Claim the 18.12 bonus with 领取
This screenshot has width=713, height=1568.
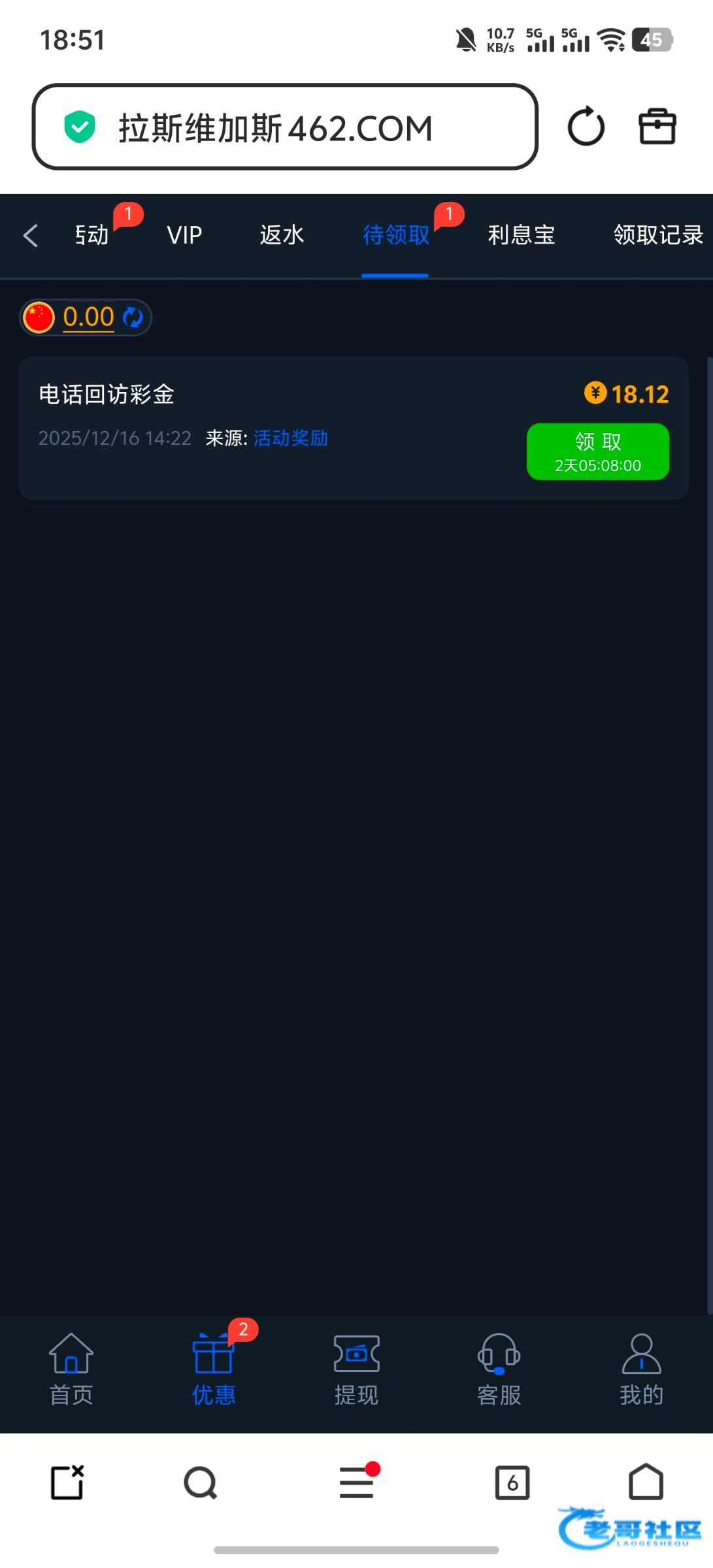click(x=597, y=451)
